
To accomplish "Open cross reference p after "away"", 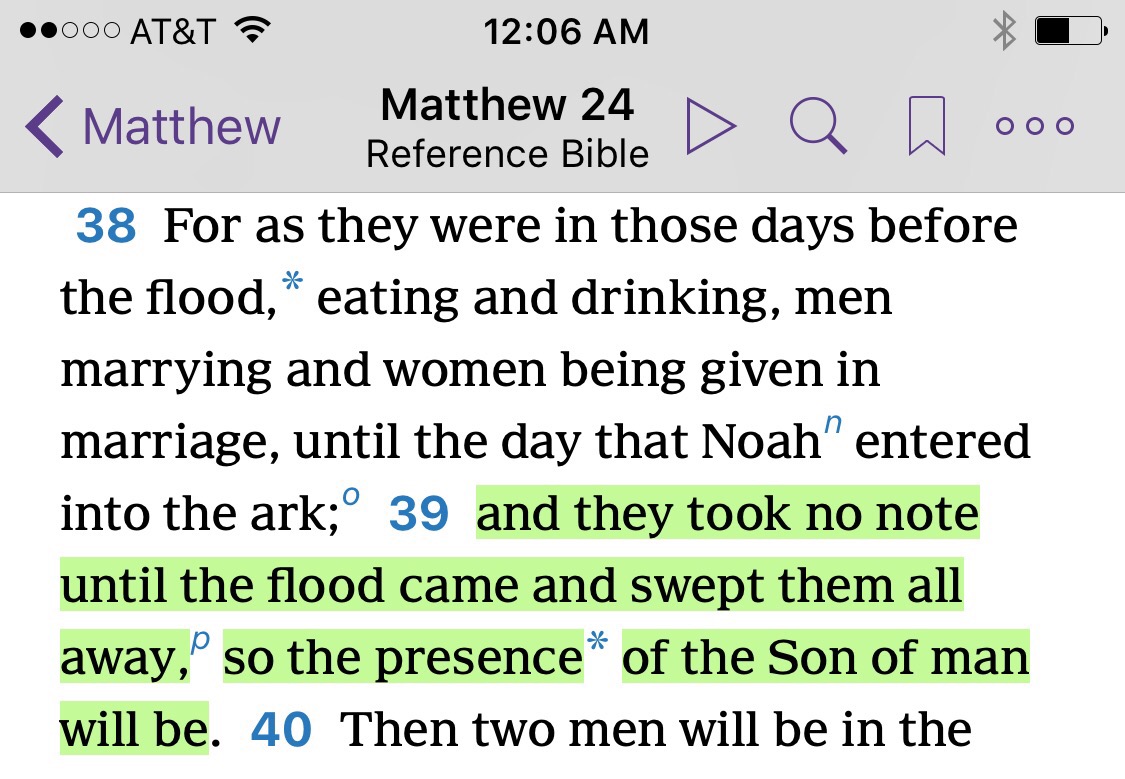I will coord(200,641).
